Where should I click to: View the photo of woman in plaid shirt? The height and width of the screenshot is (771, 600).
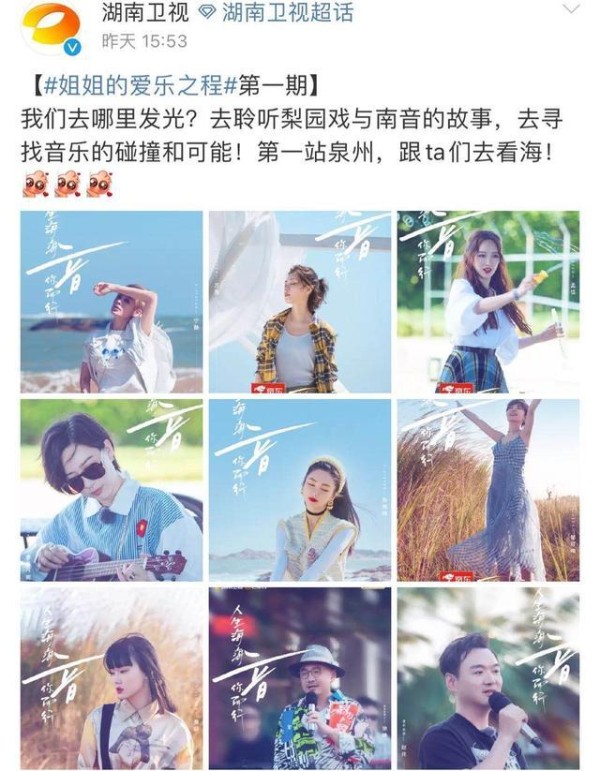click(300, 301)
